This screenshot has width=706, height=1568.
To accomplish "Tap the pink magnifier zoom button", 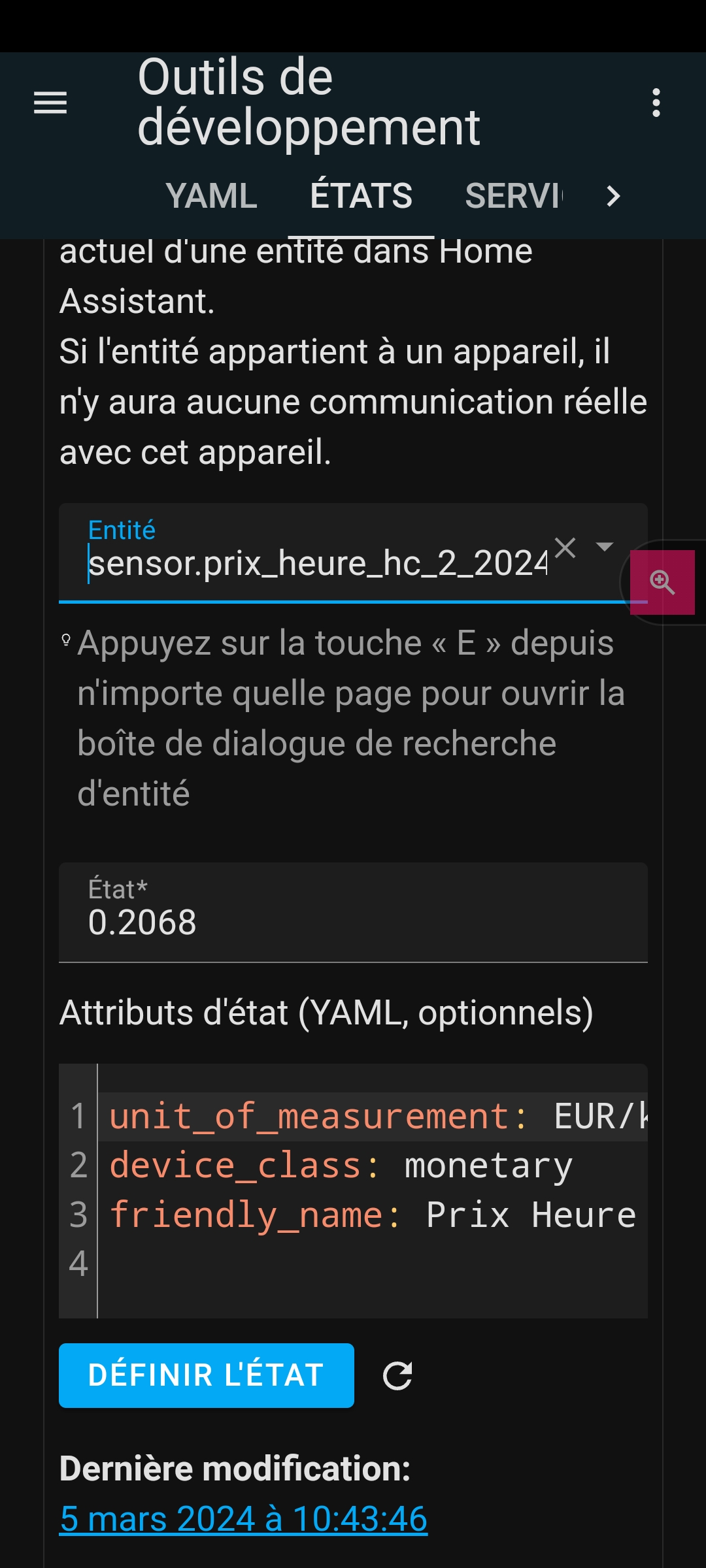I will pyautogui.click(x=662, y=582).
